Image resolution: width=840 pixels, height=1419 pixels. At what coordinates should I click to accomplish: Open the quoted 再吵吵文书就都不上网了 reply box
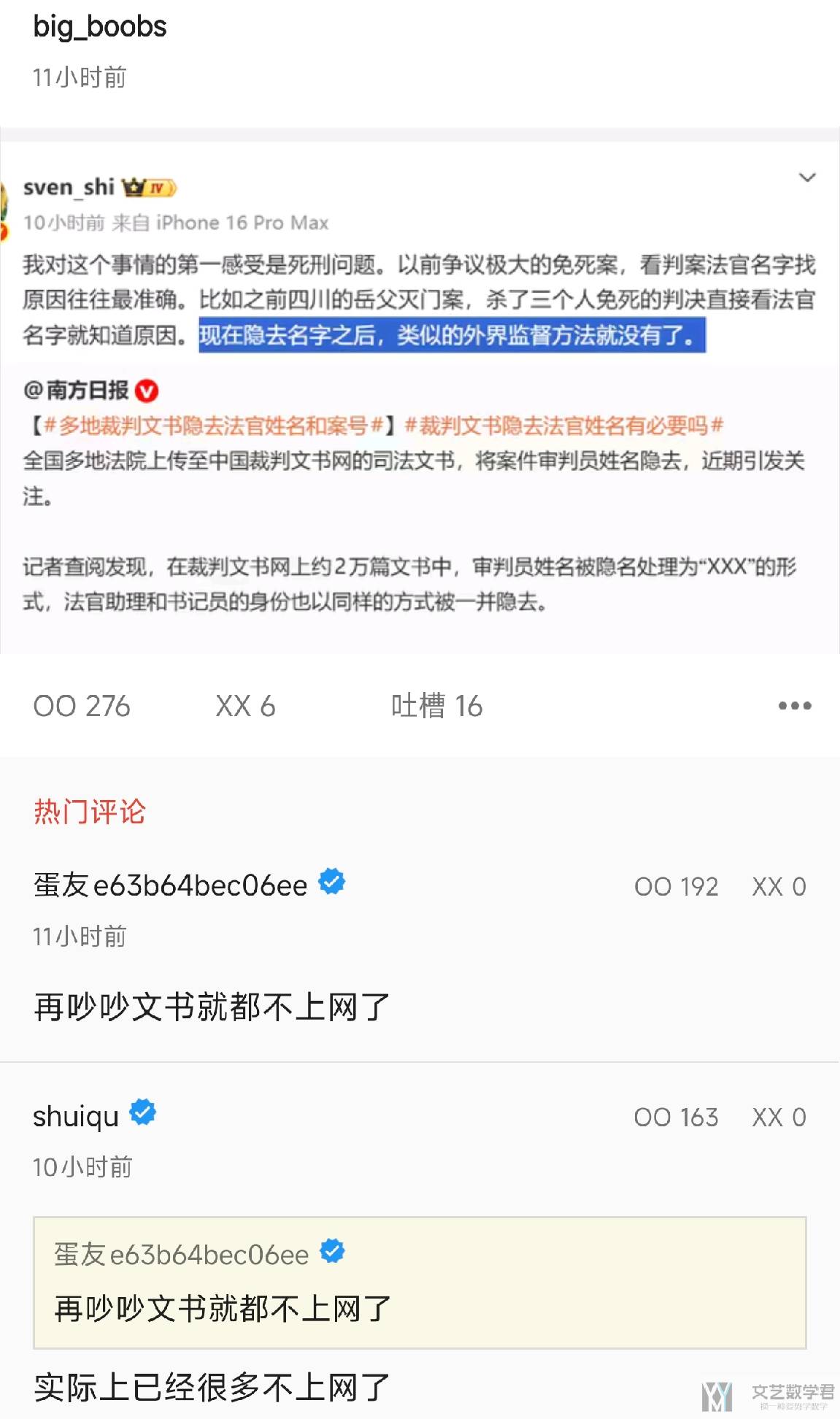(x=420, y=1283)
